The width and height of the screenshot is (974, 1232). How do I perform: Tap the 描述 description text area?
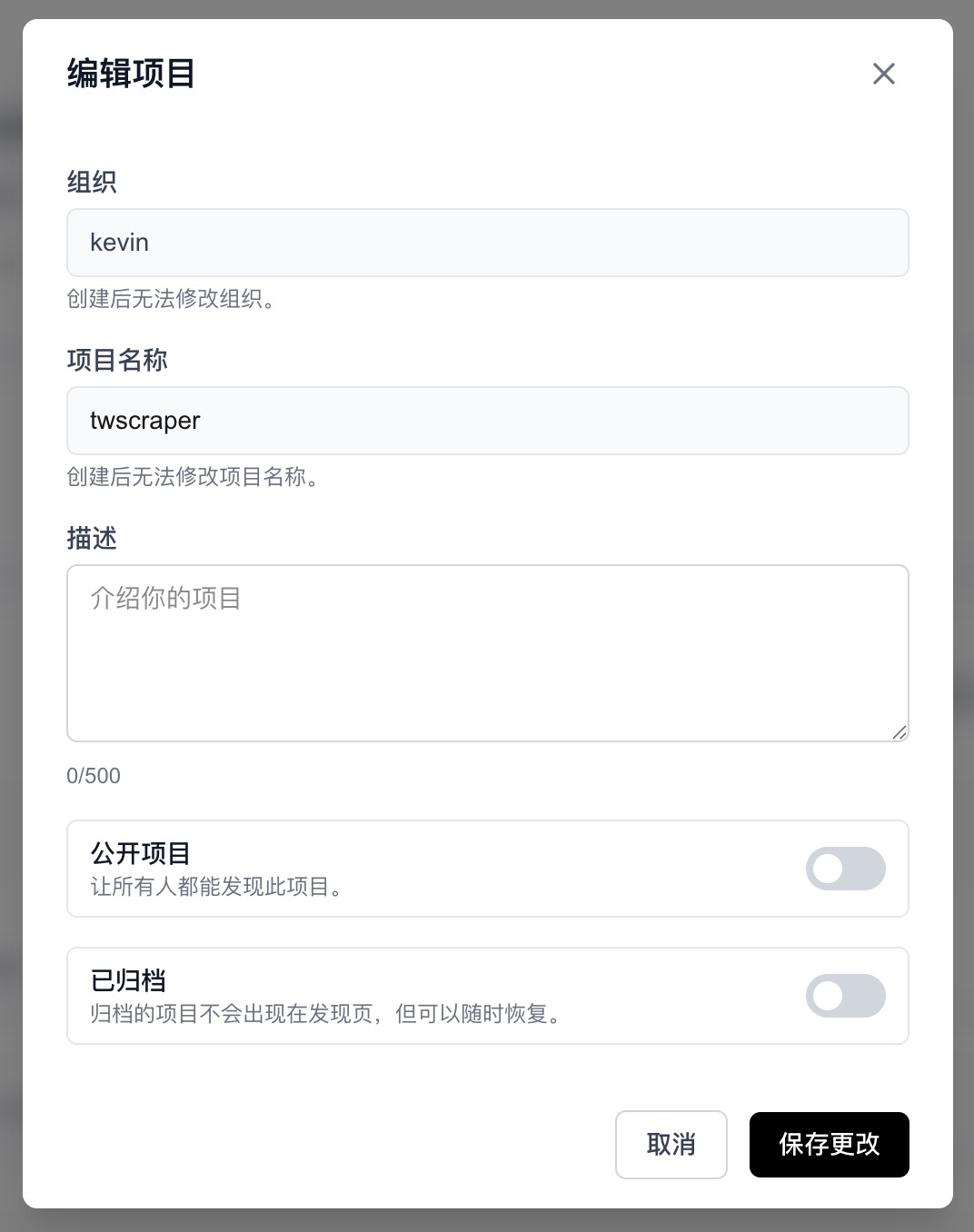pyautogui.click(x=487, y=652)
